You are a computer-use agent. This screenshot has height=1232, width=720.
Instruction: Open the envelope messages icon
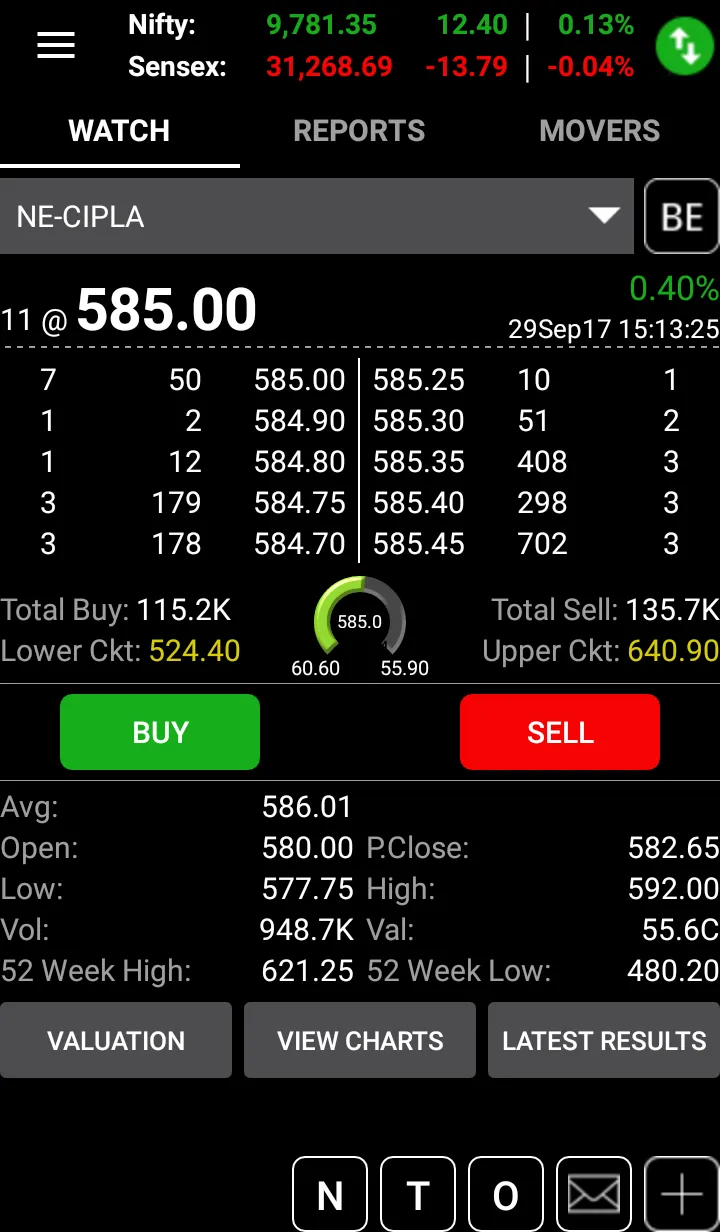[594, 1194]
